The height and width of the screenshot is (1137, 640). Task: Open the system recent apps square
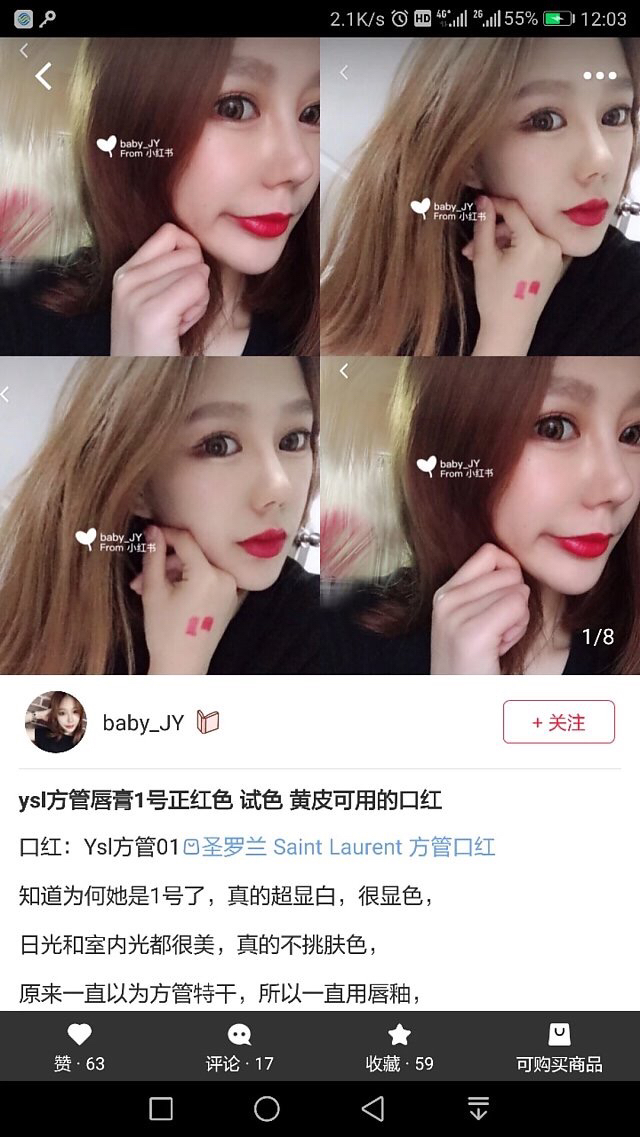click(x=161, y=1108)
